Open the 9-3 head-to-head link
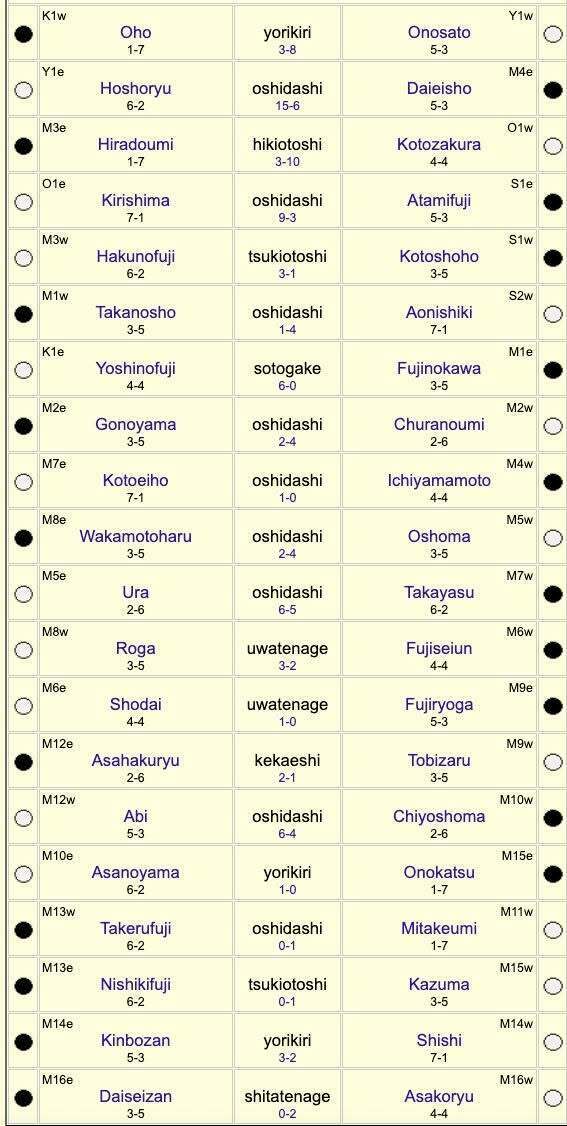This screenshot has height=1126, width=567. 287,218
